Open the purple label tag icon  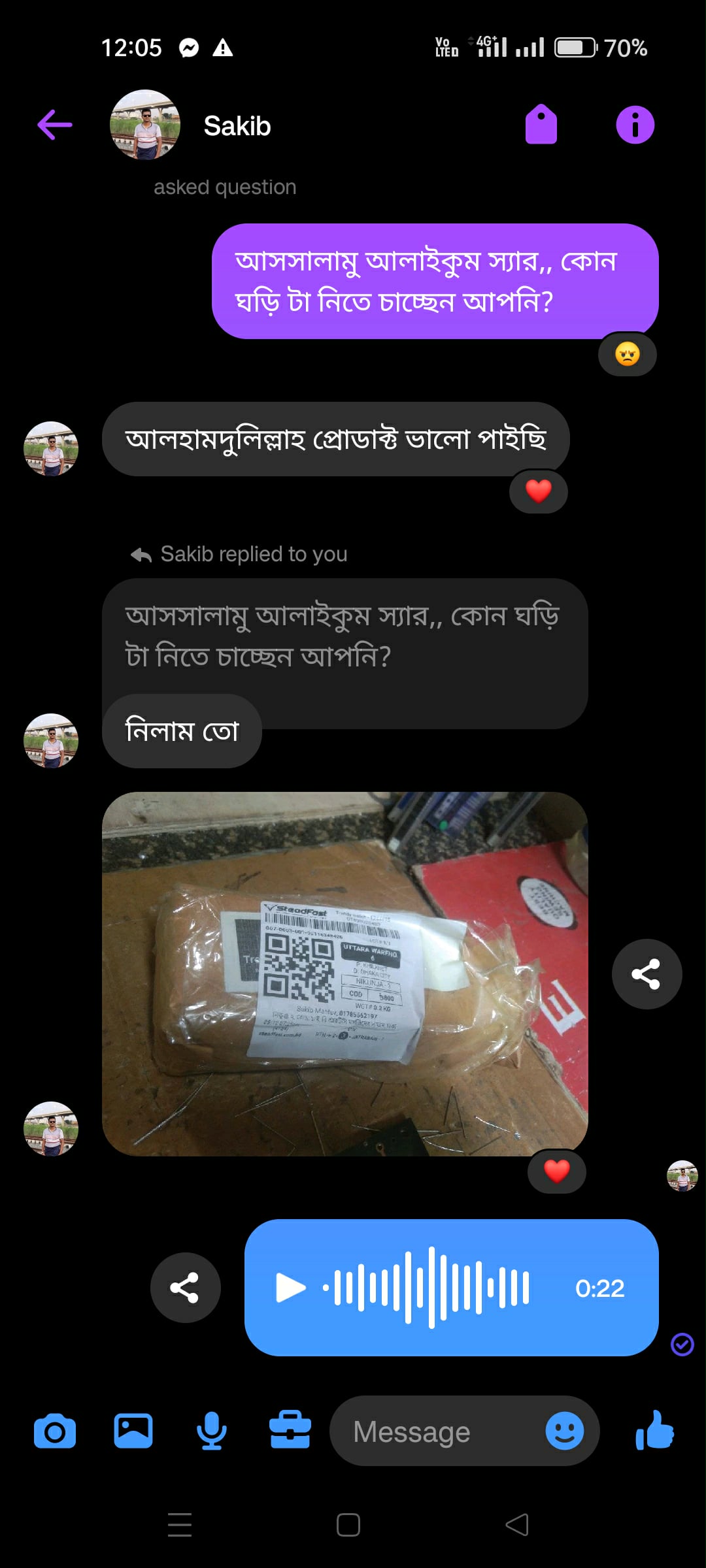(x=541, y=125)
